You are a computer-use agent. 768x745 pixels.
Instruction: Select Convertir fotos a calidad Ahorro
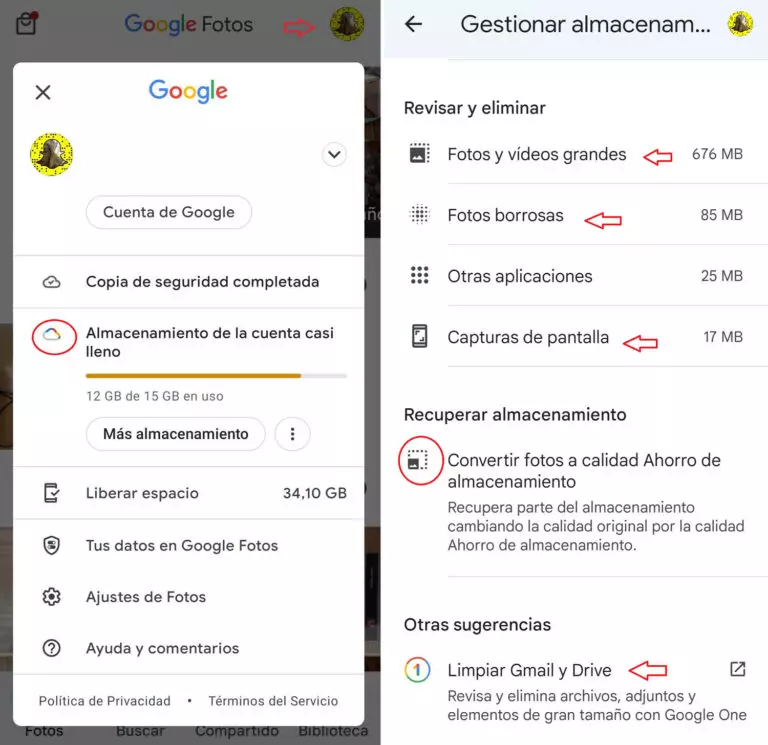(x=584, y=471)
